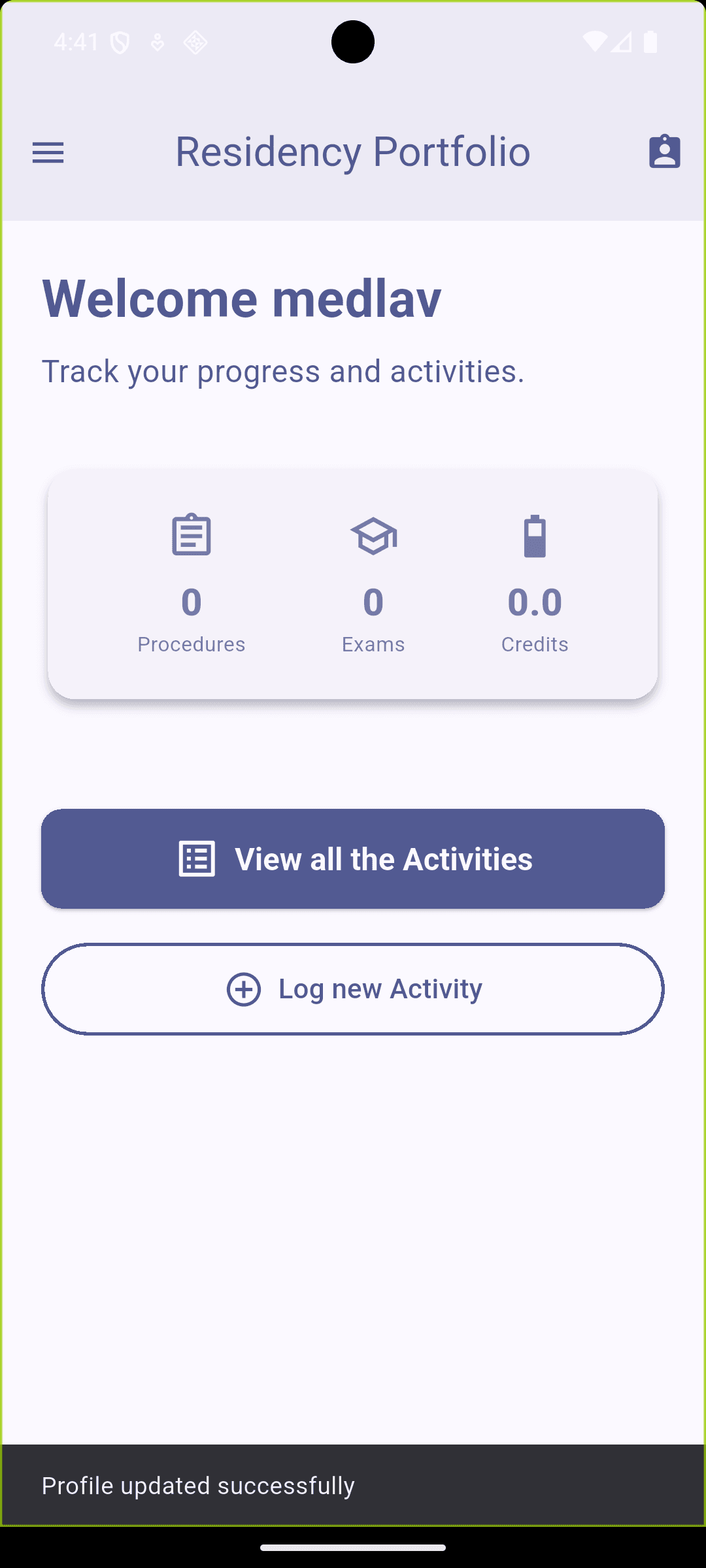
Task: Click the Procedures clipboard icon
Action: click(191, 534)
